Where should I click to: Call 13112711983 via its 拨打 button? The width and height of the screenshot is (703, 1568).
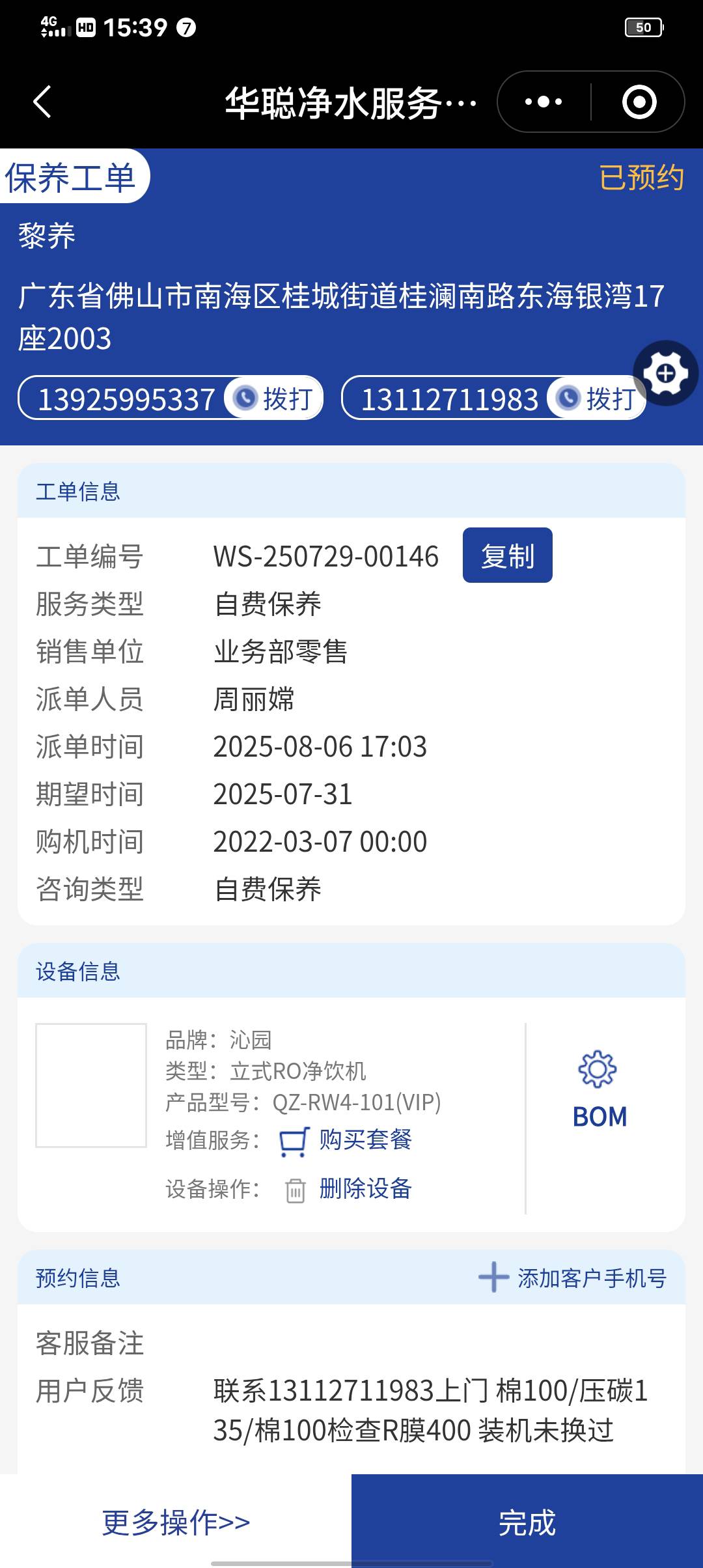pyautogui.click(x=596, y=398)
